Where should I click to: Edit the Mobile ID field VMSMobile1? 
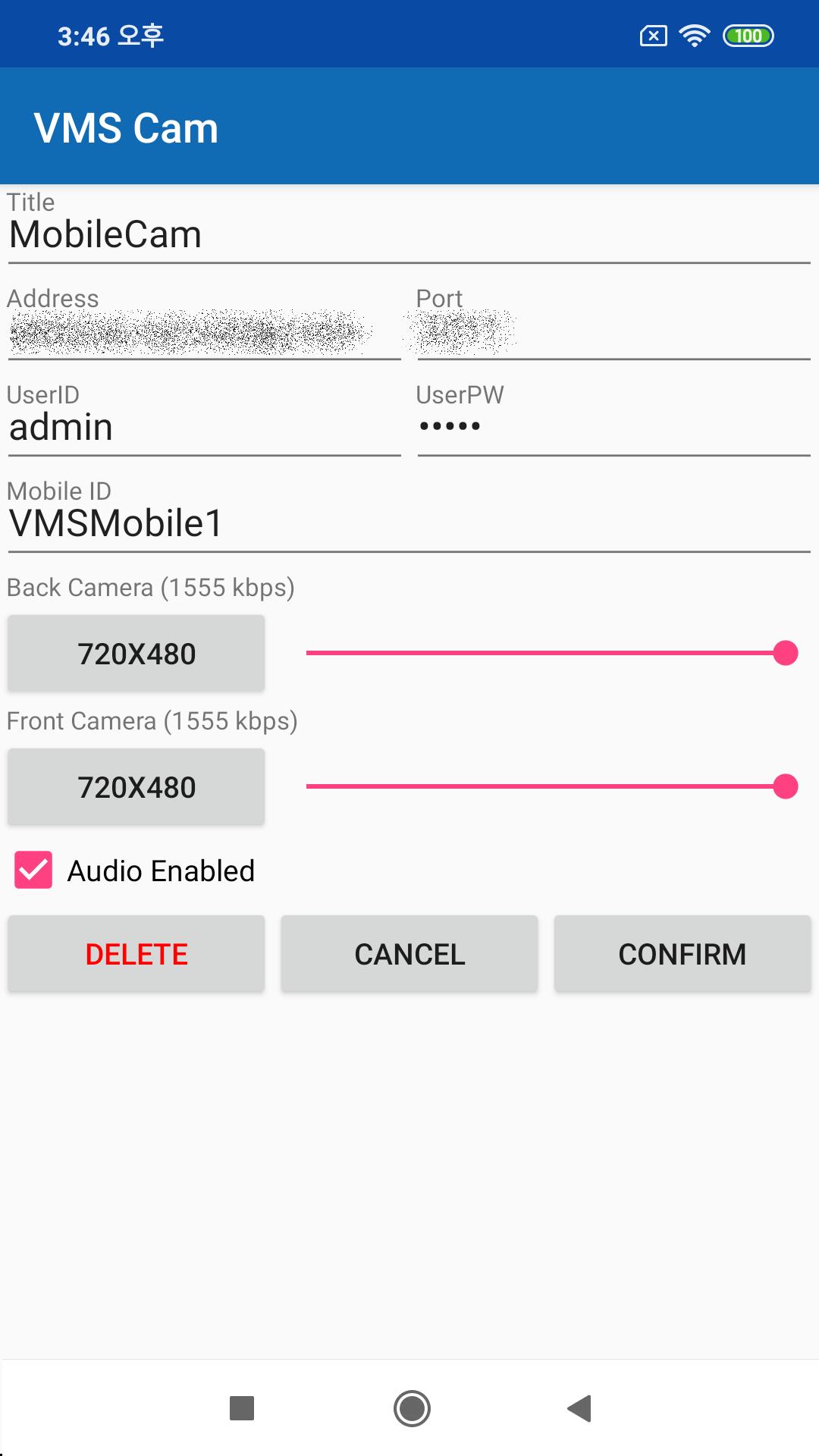(x=409, y=524)
